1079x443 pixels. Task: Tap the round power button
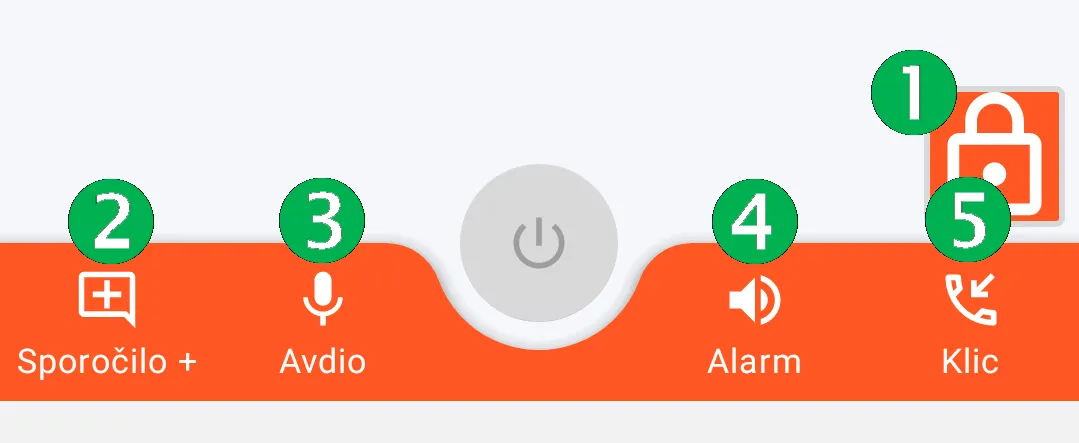click(539, 243)
